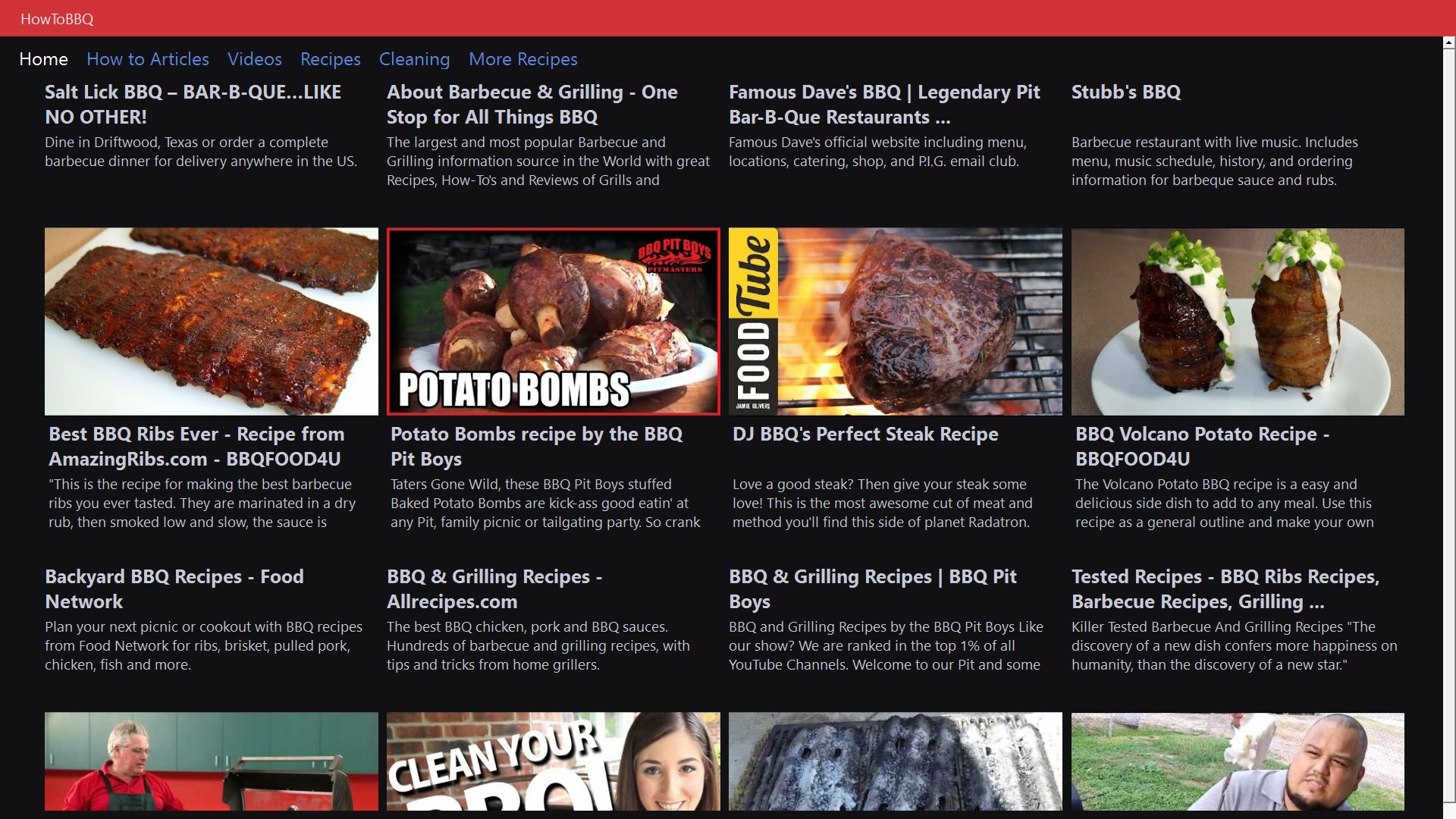The height and width of the screenshot is (819, 1456).
Task: Open the Videos tab
Action: (x=254, y=59)
